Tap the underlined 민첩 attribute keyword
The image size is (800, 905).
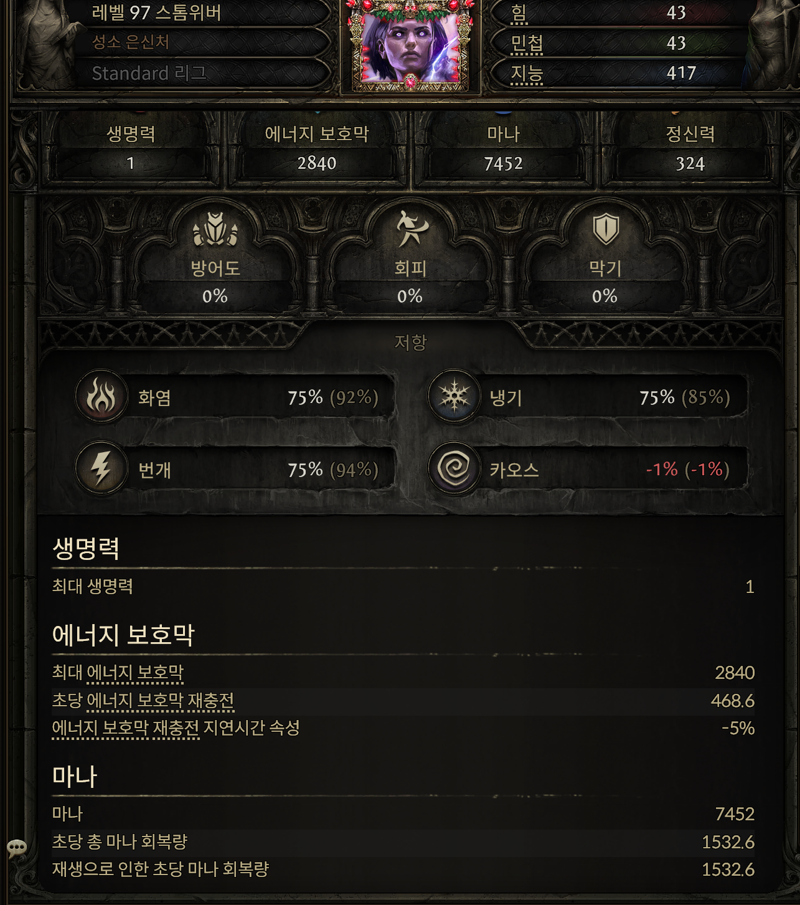pos(527,43)
